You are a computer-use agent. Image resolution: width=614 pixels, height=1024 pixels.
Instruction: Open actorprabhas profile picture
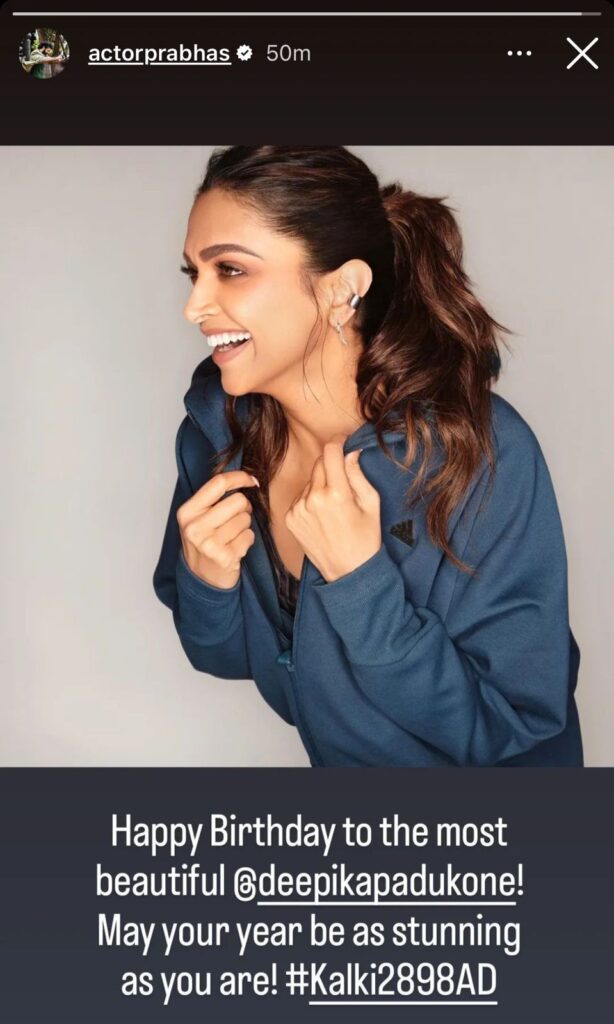(44, 53)
